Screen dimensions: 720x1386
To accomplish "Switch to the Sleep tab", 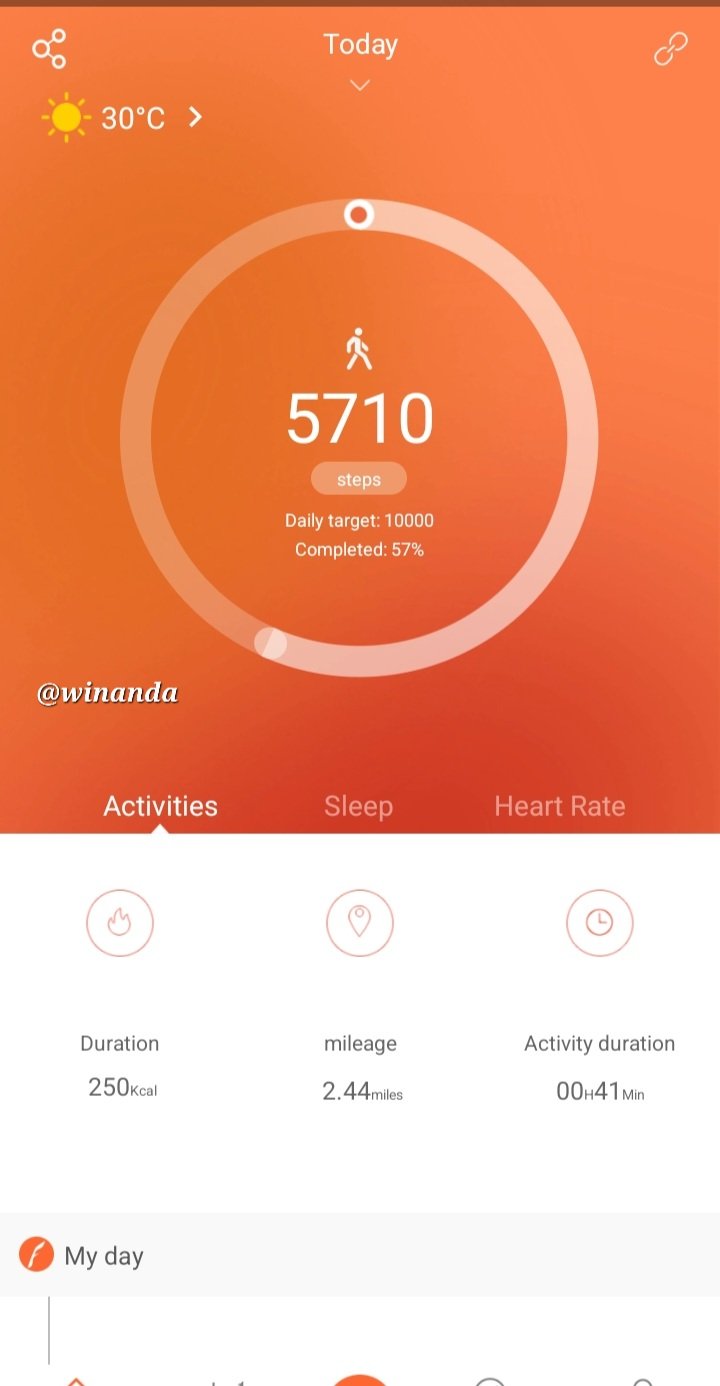I will [358, 806].
